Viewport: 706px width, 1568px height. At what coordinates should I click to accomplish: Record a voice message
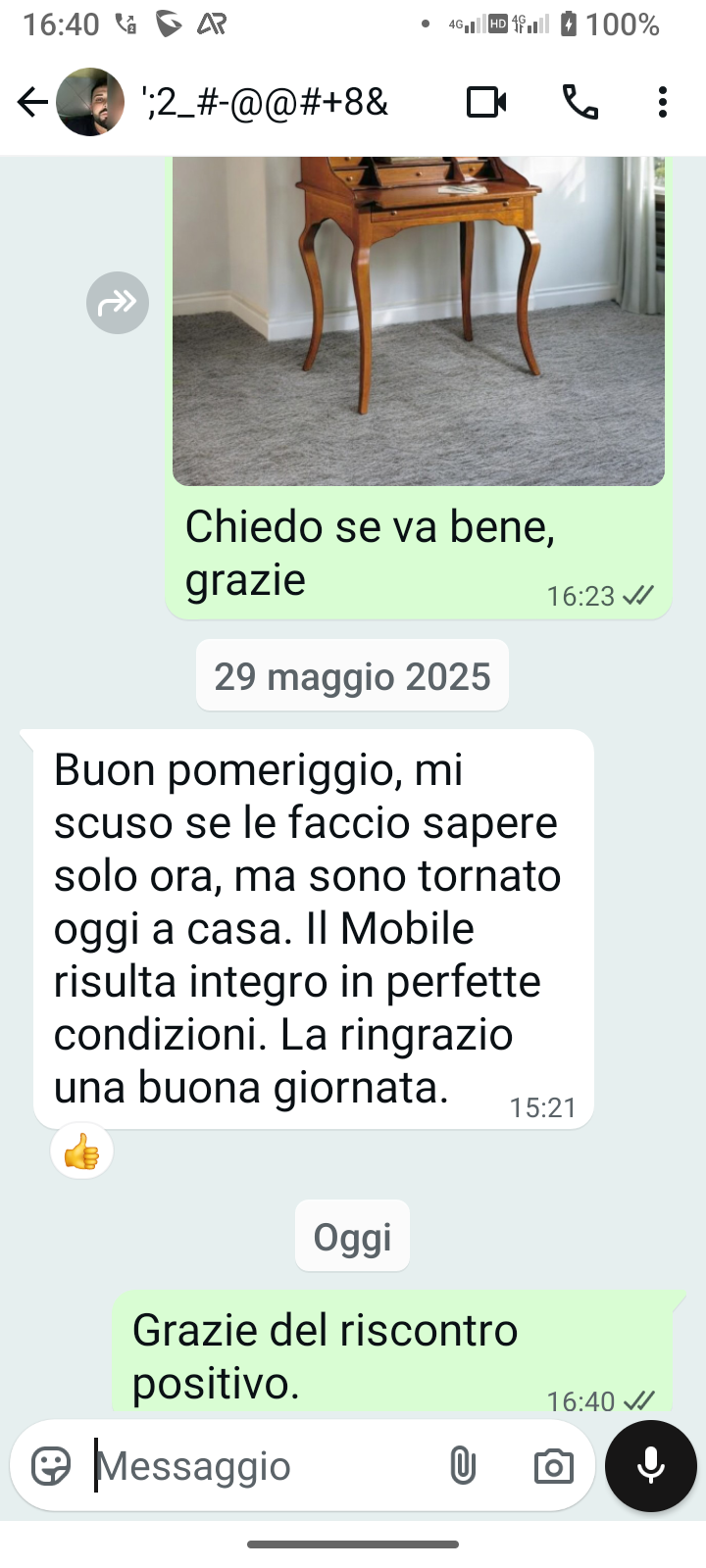651,1466
